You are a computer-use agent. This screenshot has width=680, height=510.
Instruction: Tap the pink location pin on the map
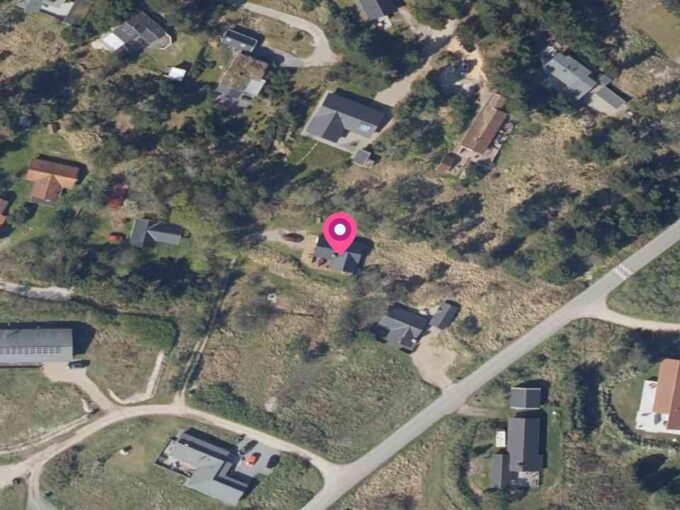[x=340, y=232]
